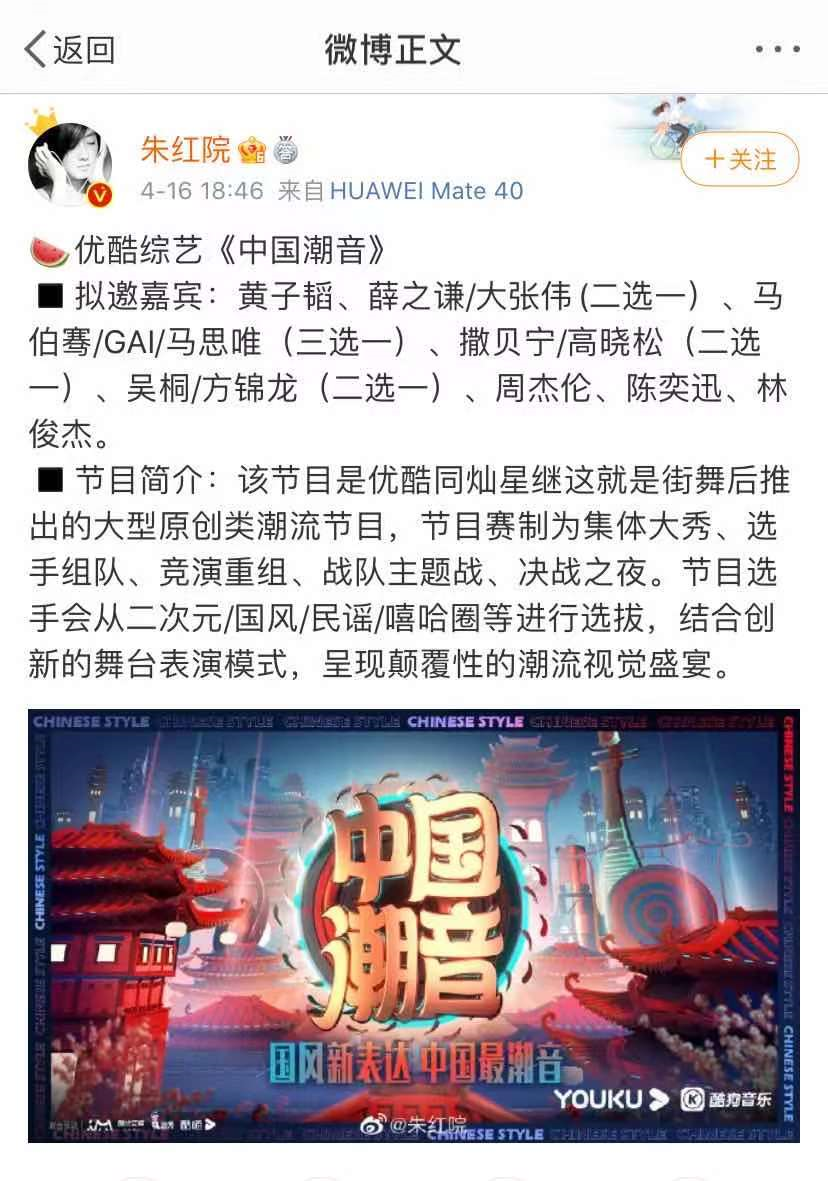Open the three-dot overflow menu
828x1181 pixels.
tap(776, 49)
